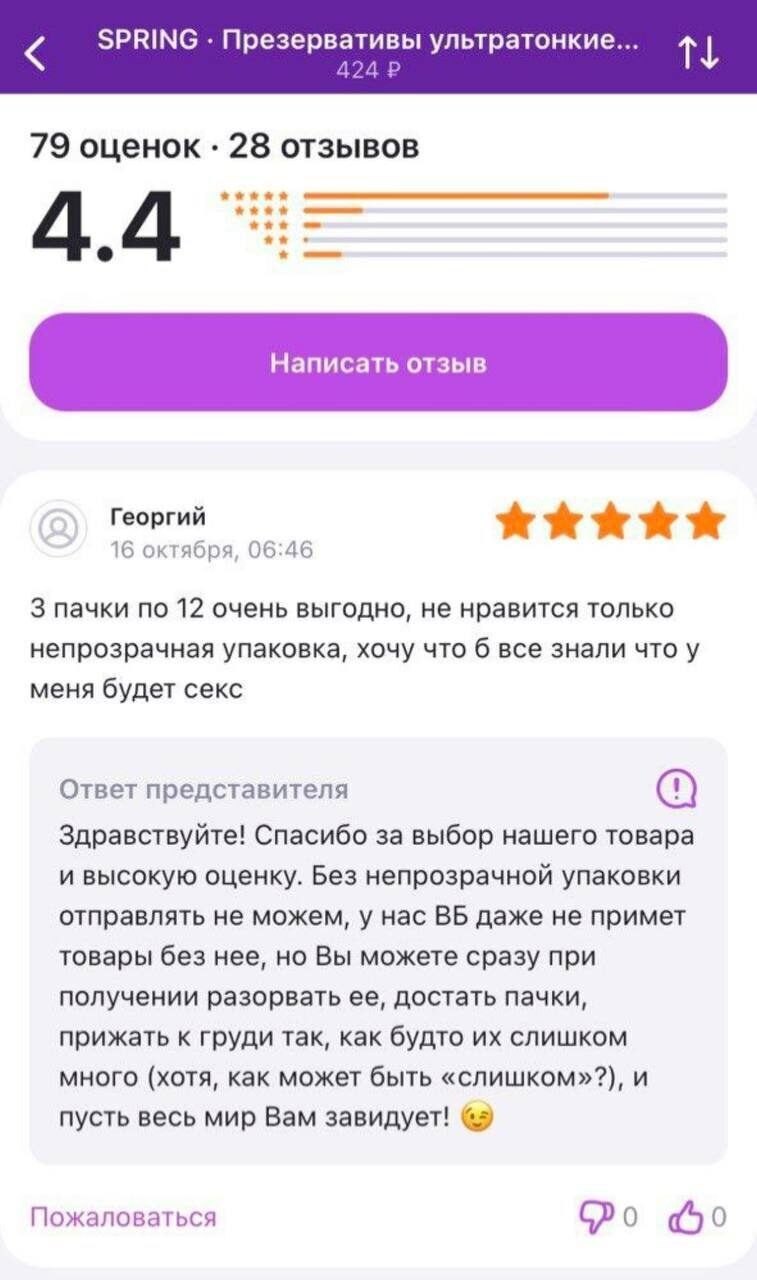Go back using the header arrow
The image size is (757, 1280).
pyautogui.click(x=35, y=53)
